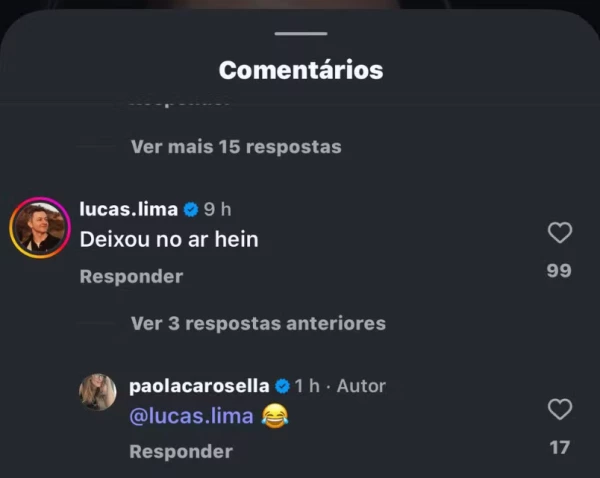The height and width of the screenshot is (478, 600).
Task: Like lucas.lima's comment
Action: point(560,233)
